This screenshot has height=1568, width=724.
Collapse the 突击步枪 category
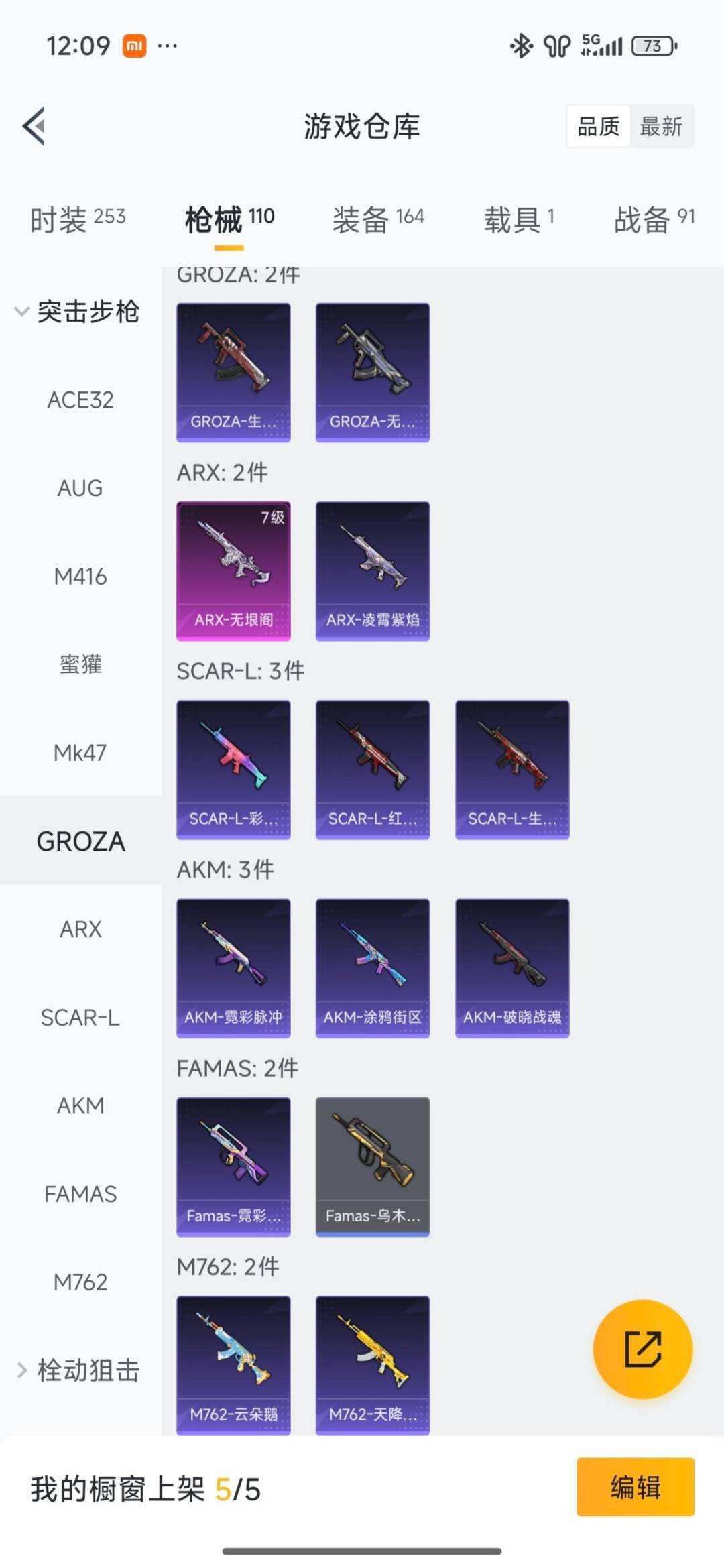coord(77,312)
